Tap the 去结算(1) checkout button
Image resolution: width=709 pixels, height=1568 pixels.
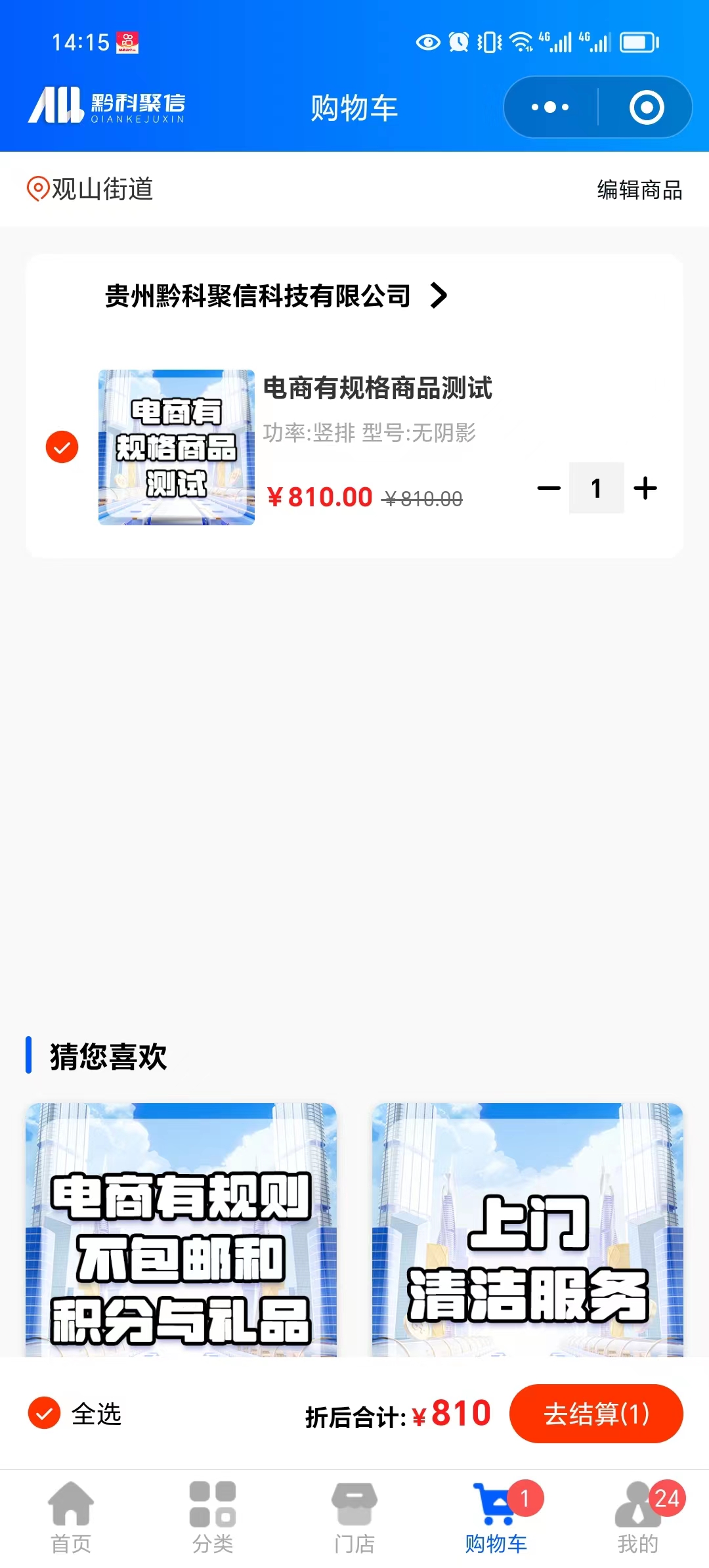tap(596, 1416)
